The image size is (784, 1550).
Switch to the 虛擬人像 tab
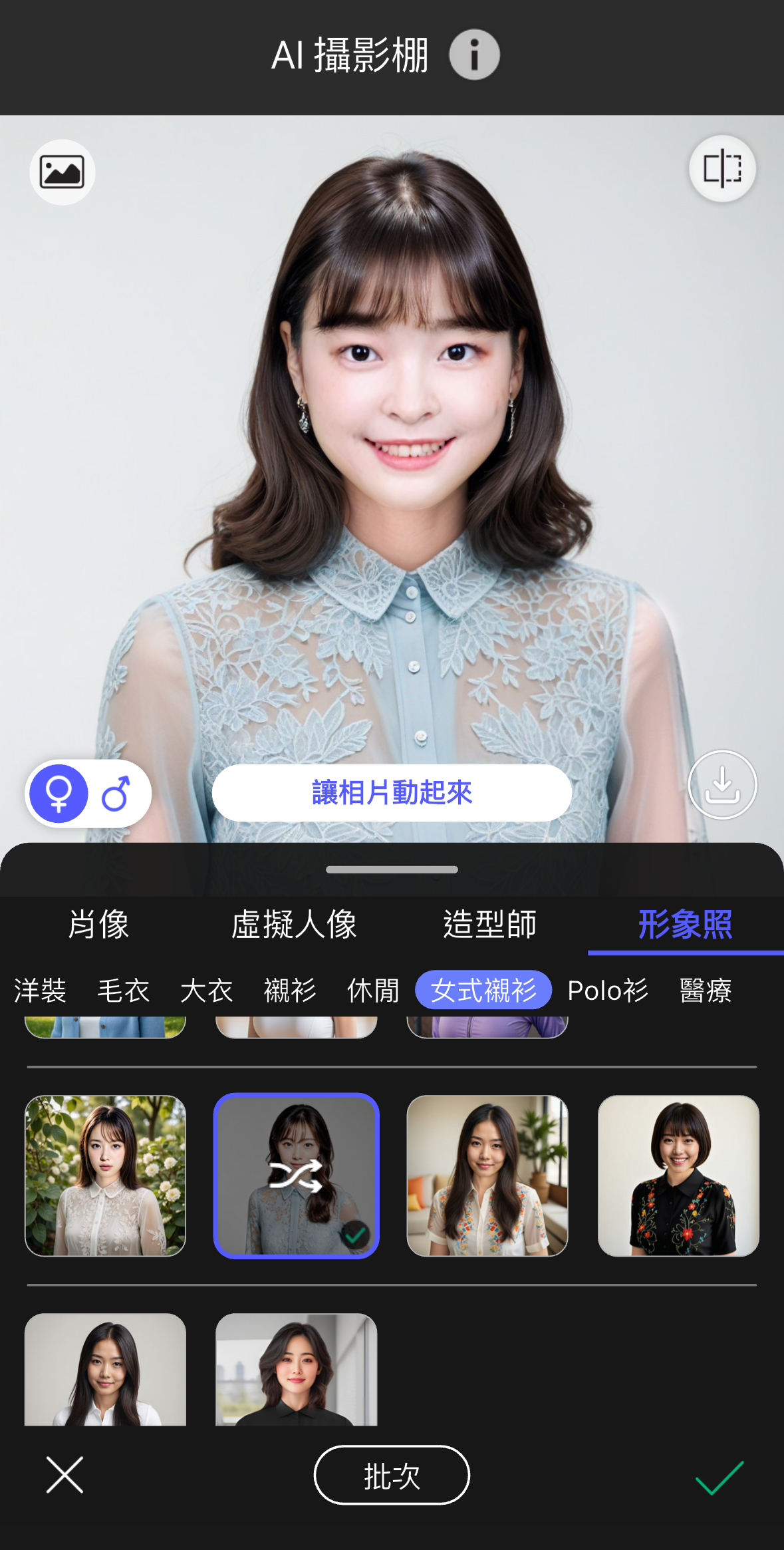[294, 925]
